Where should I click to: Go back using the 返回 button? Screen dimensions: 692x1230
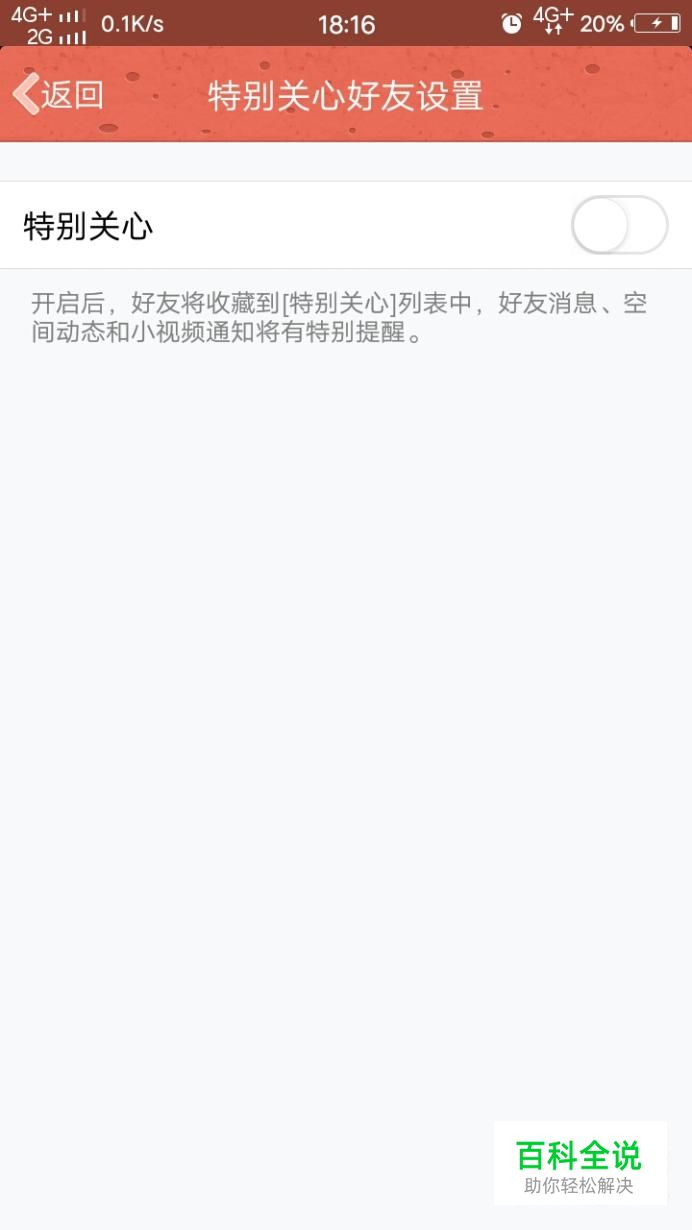(59, 95)
